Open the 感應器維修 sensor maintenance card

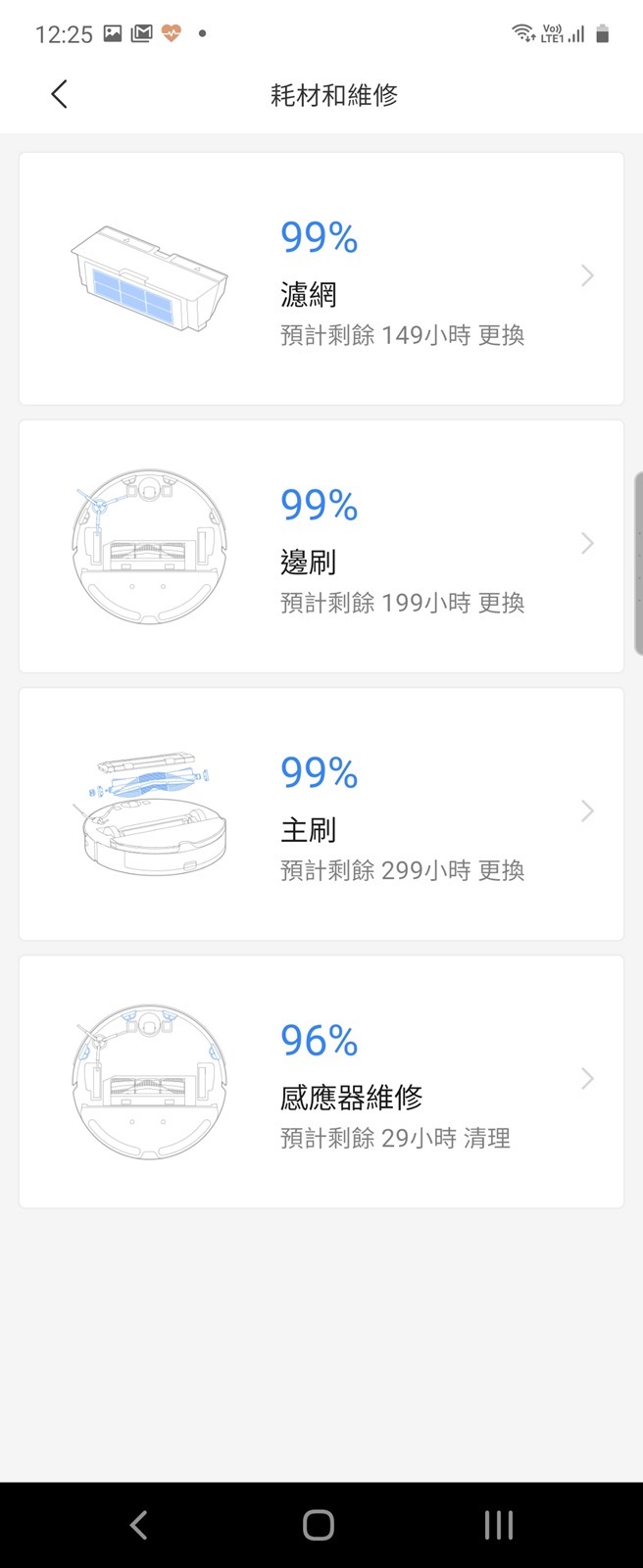[321, 1081]
